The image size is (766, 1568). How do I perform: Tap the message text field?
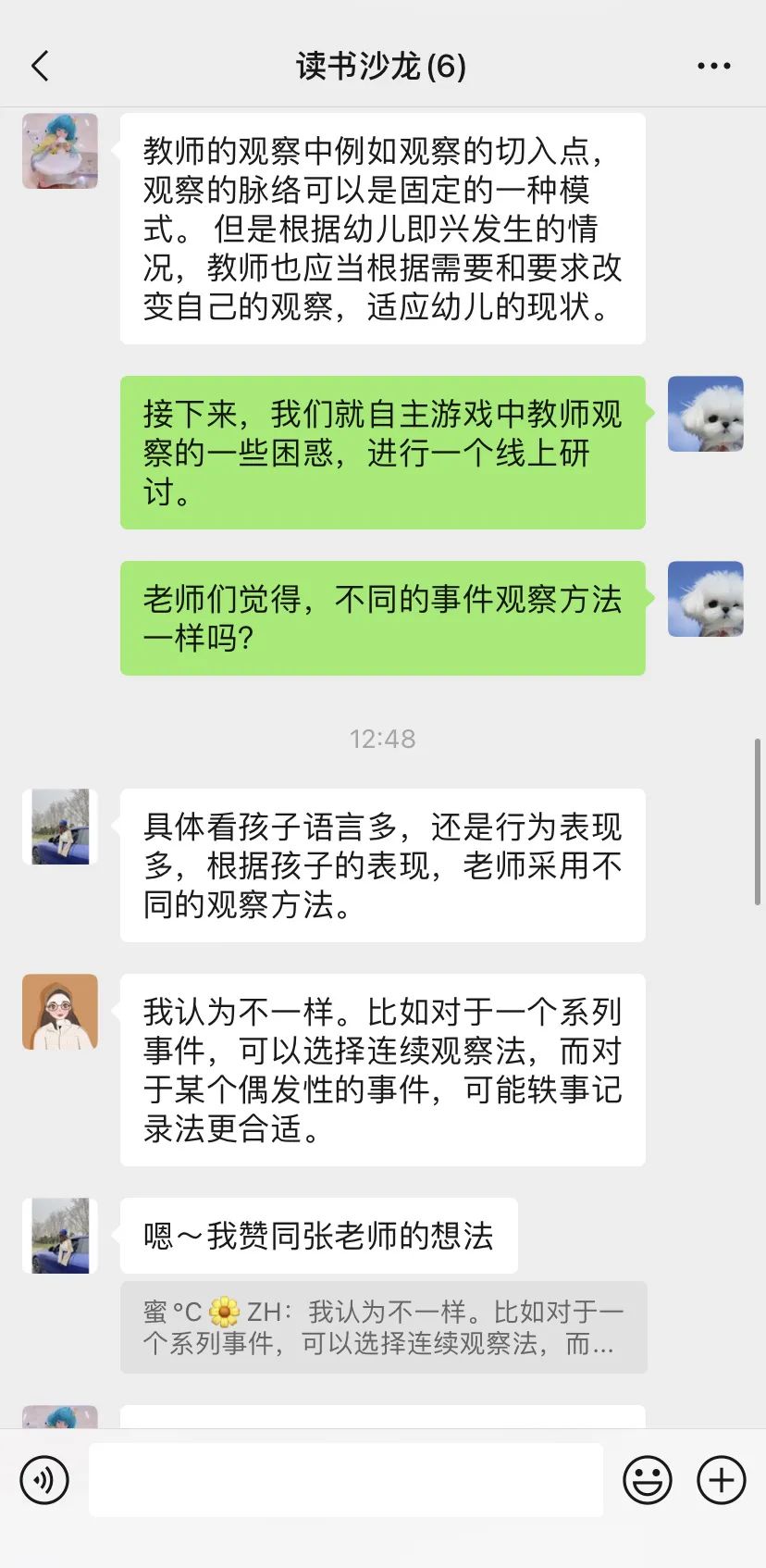pos(346,1479)
